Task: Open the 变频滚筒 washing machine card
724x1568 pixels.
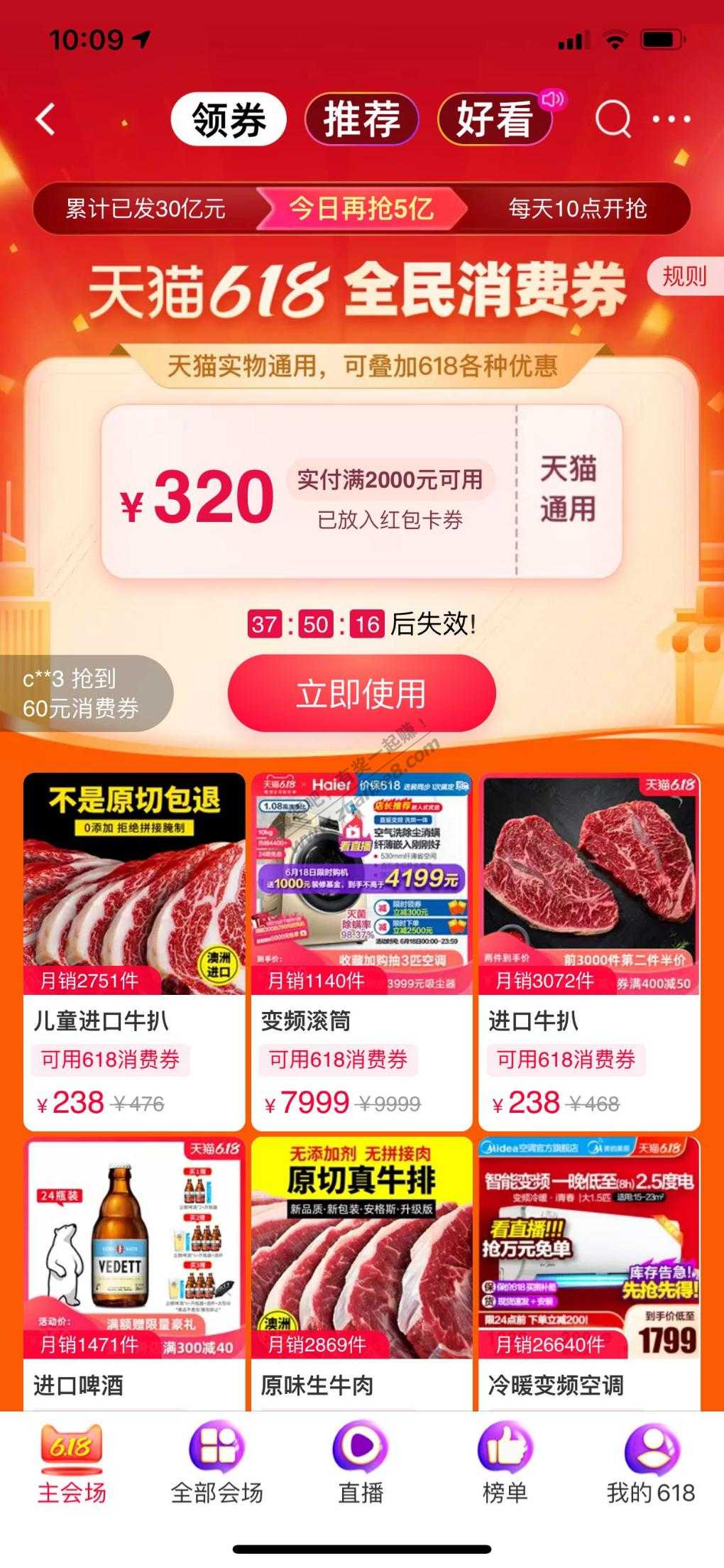Action: 361,952
